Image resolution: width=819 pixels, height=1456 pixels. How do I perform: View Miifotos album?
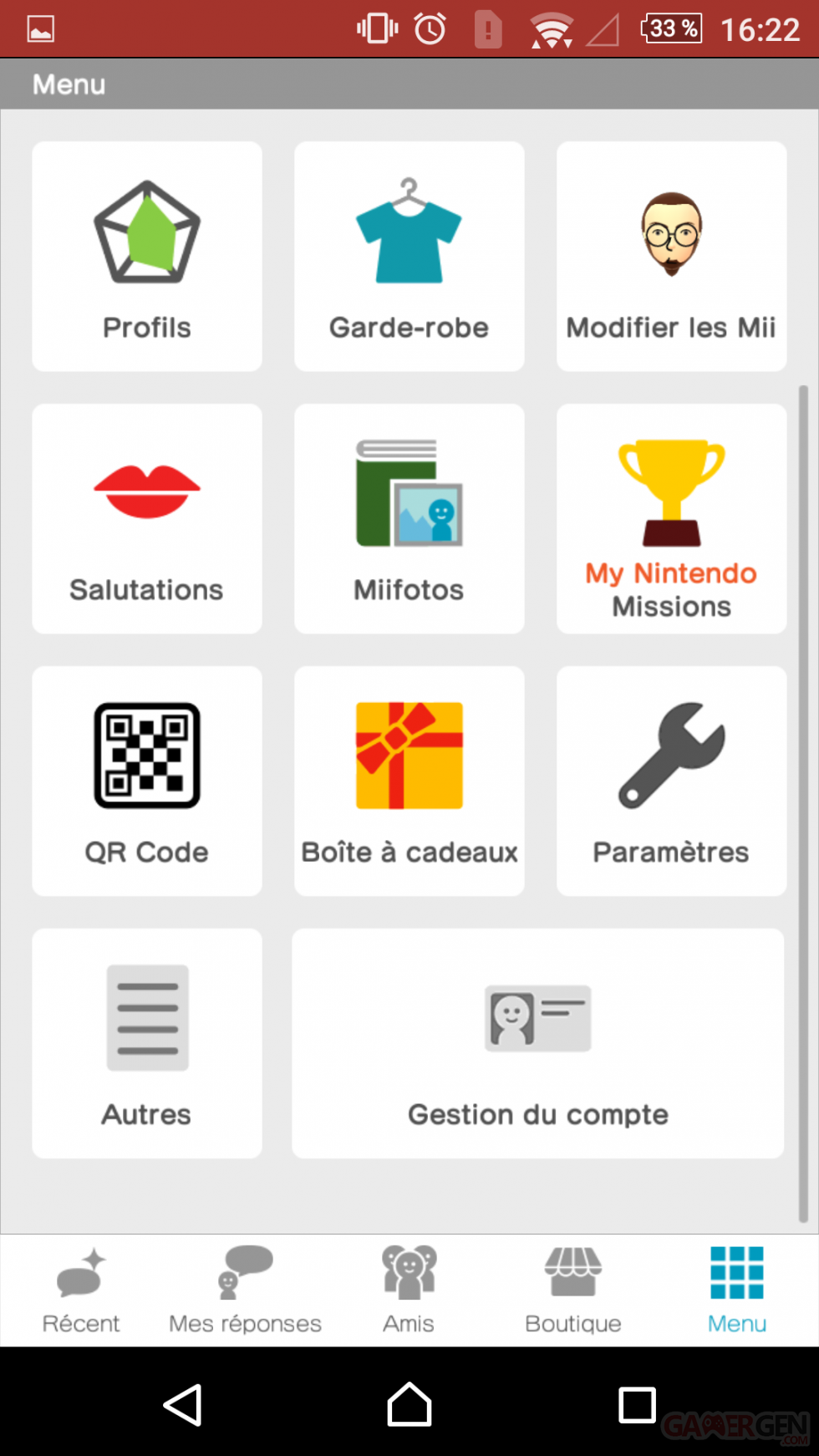(x=409, y=519)
